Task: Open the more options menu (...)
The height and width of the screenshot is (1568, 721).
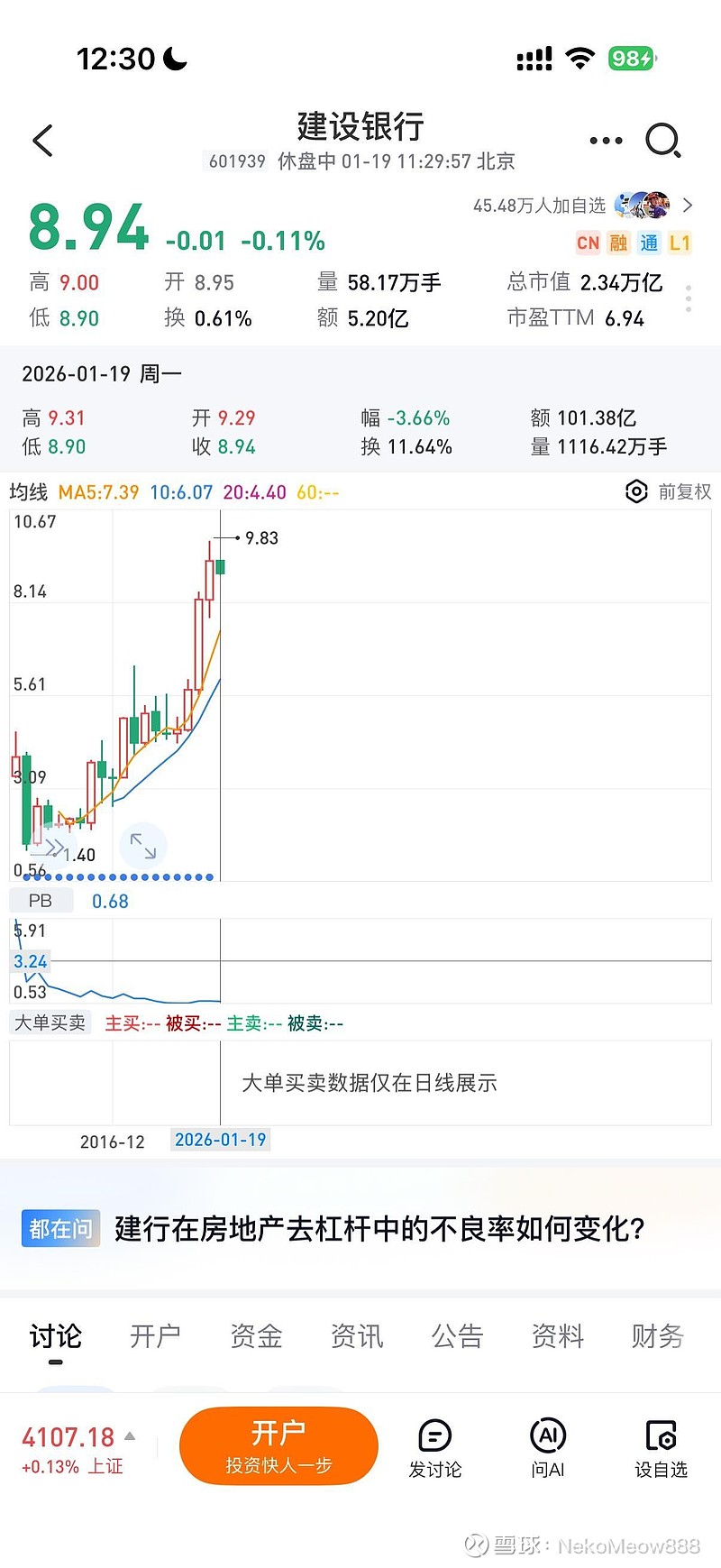Action: 605,141
